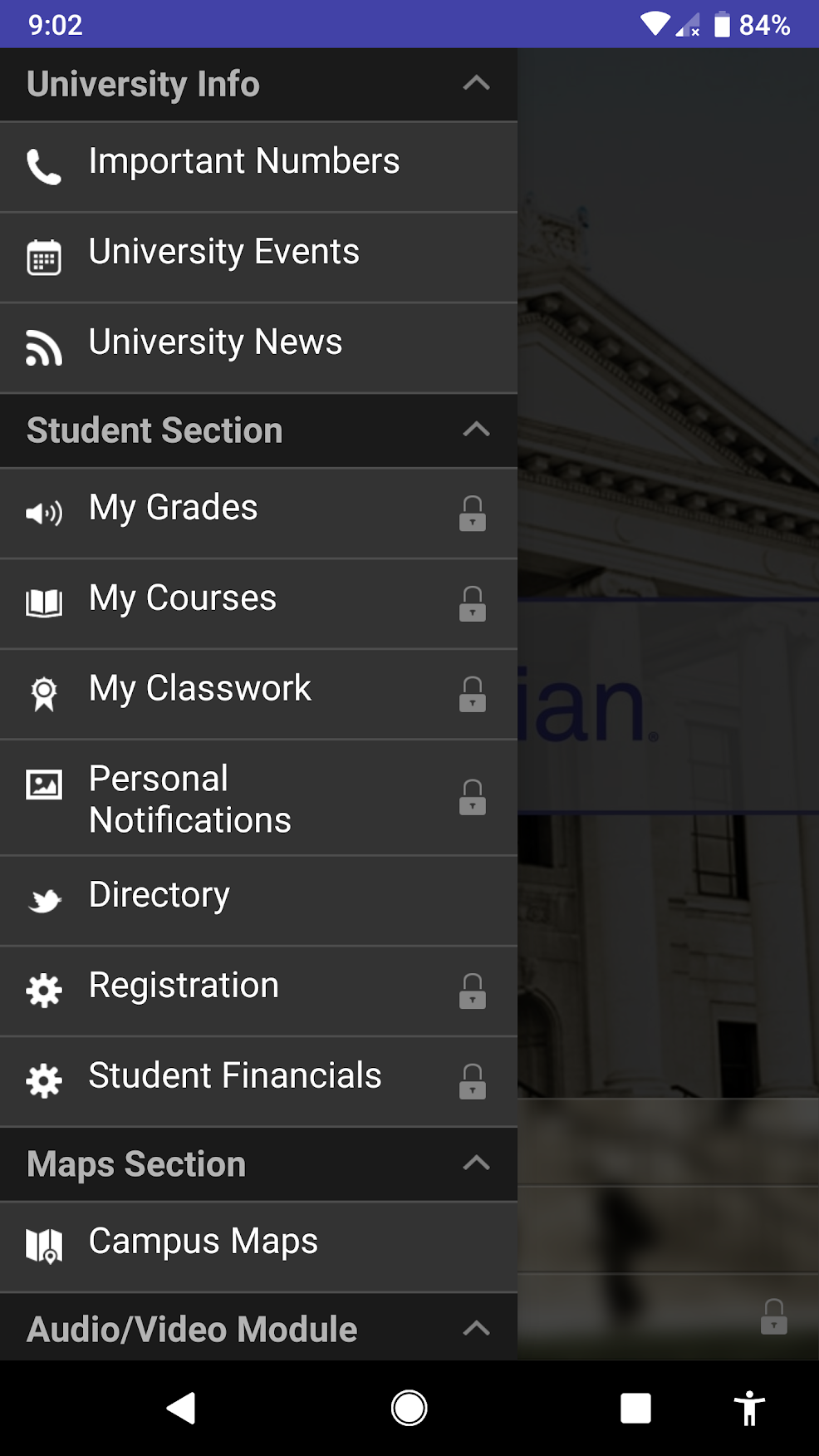819x1456 pixels.
Task: Collapse the Student Section
Action: click(x=476, y=430)
